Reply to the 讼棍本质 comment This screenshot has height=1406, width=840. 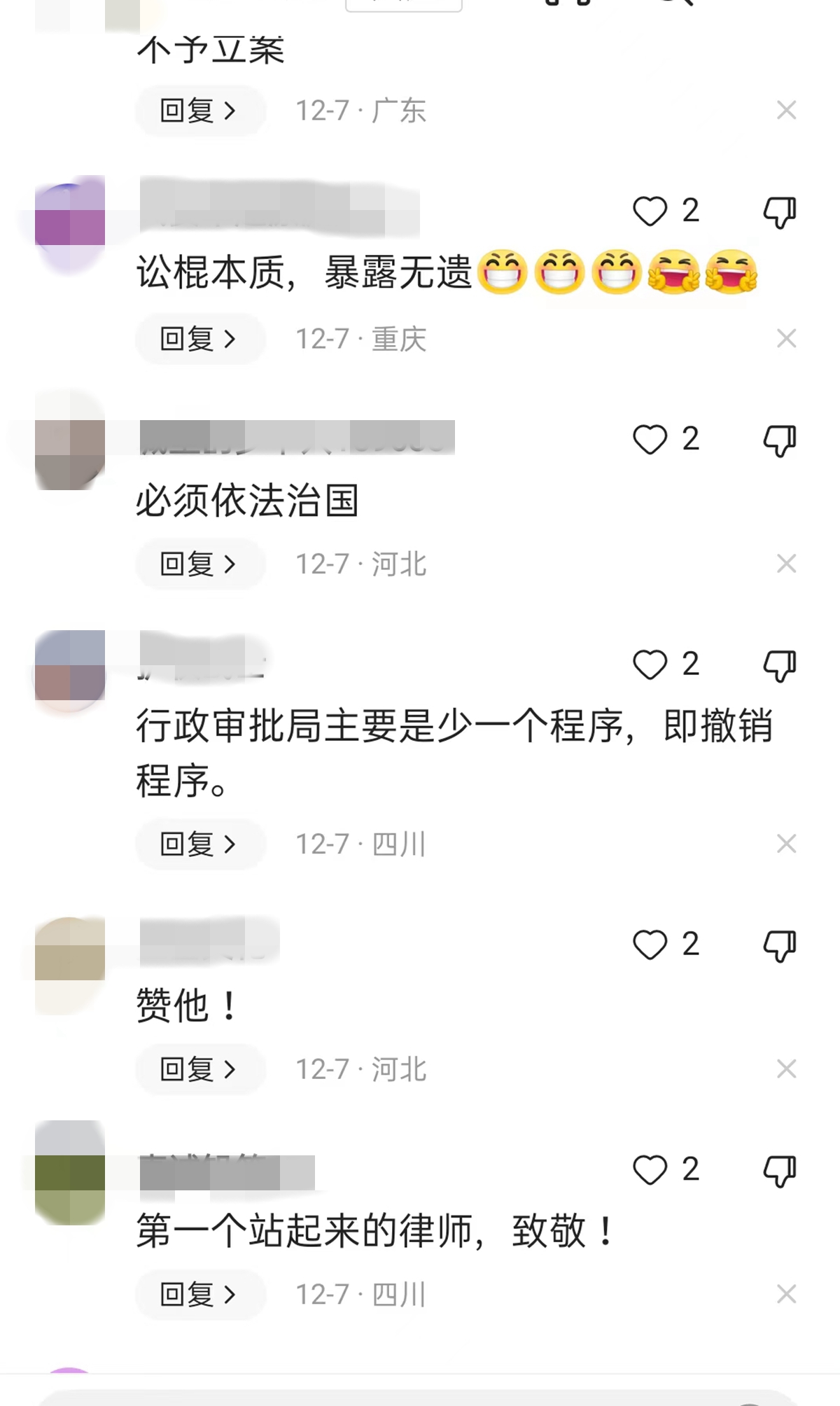(x=199, y=339)
